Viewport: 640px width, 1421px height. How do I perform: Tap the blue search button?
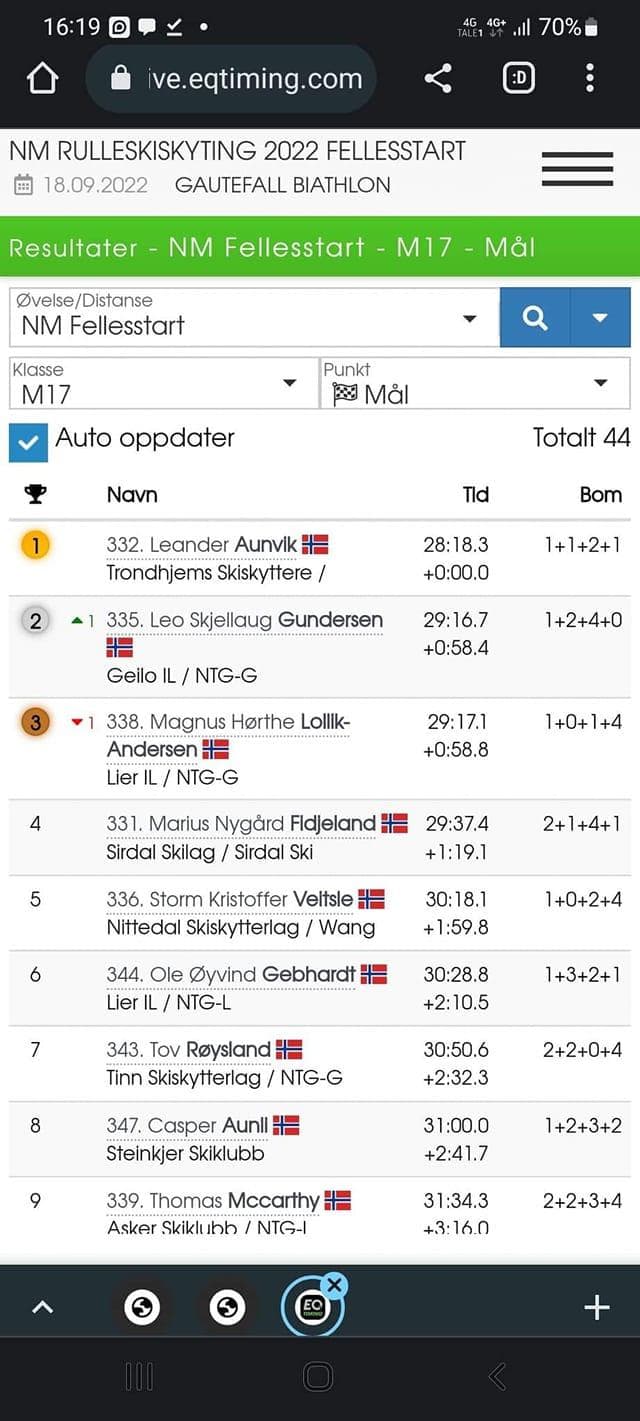(535, 318)
